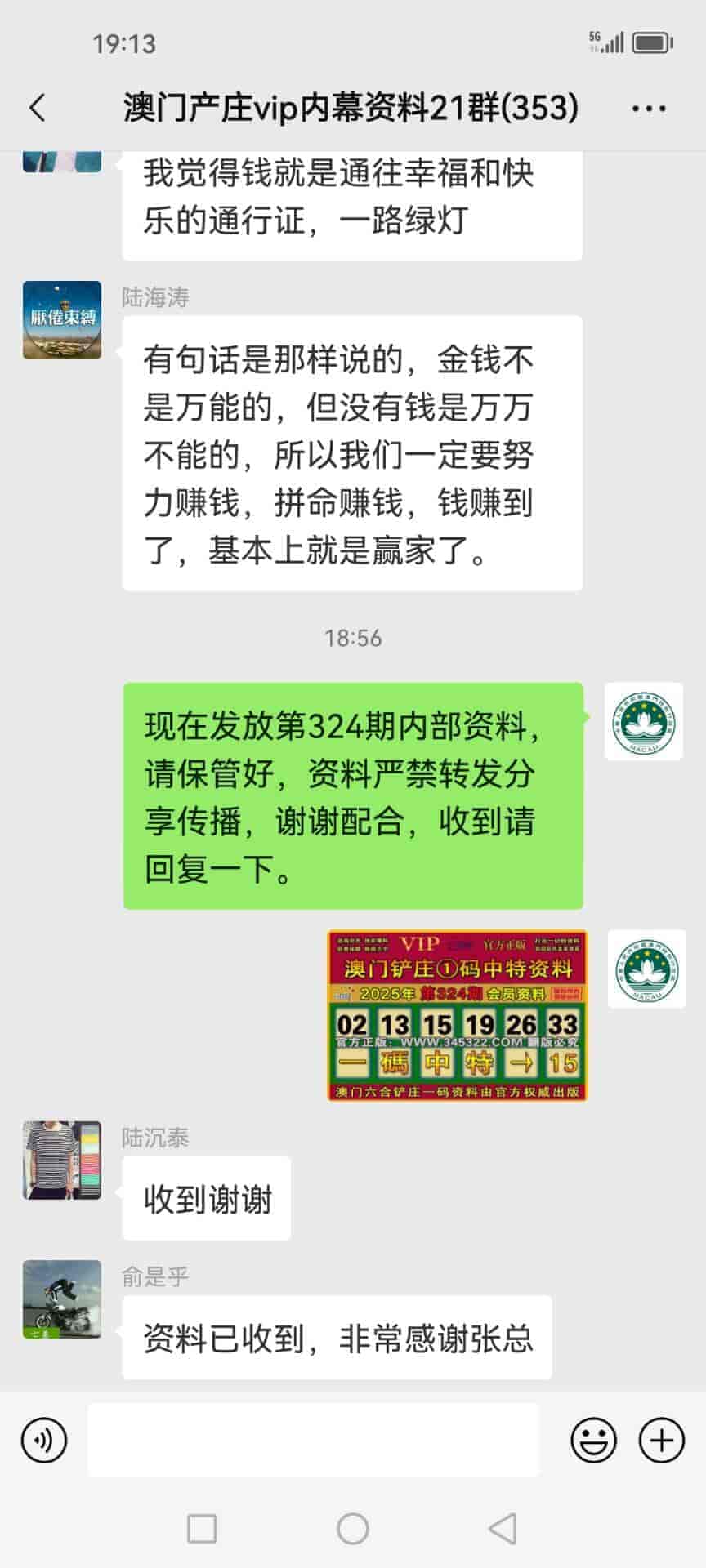The height and width of the screenshot is (1568, 706).
Task: Open the emoji picker
Action: pos(593,1440)
